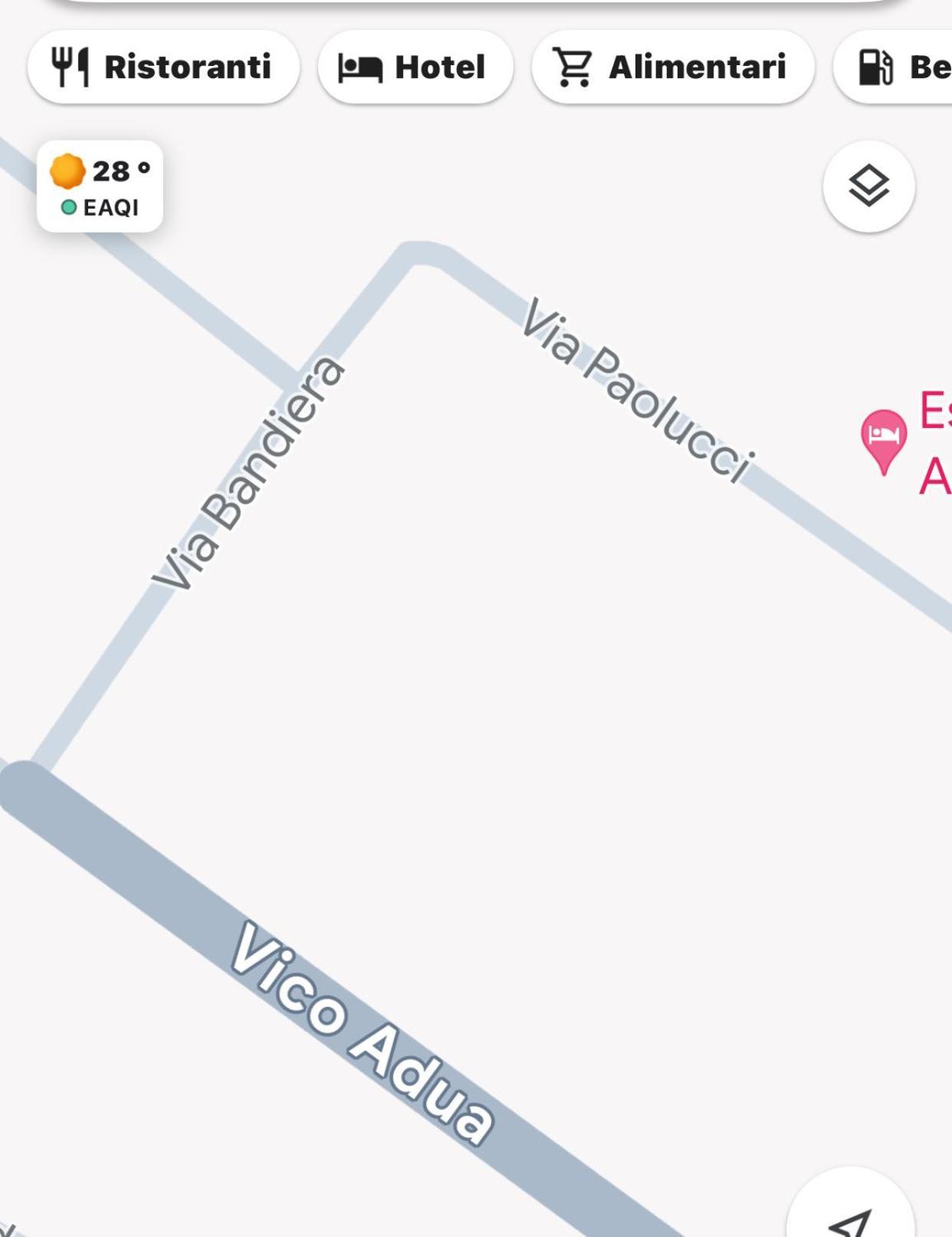Image resolution: width=952 pixels, height=1237 pixels.
Task: Filter map by Hotel
Action: tap(415, 67)
